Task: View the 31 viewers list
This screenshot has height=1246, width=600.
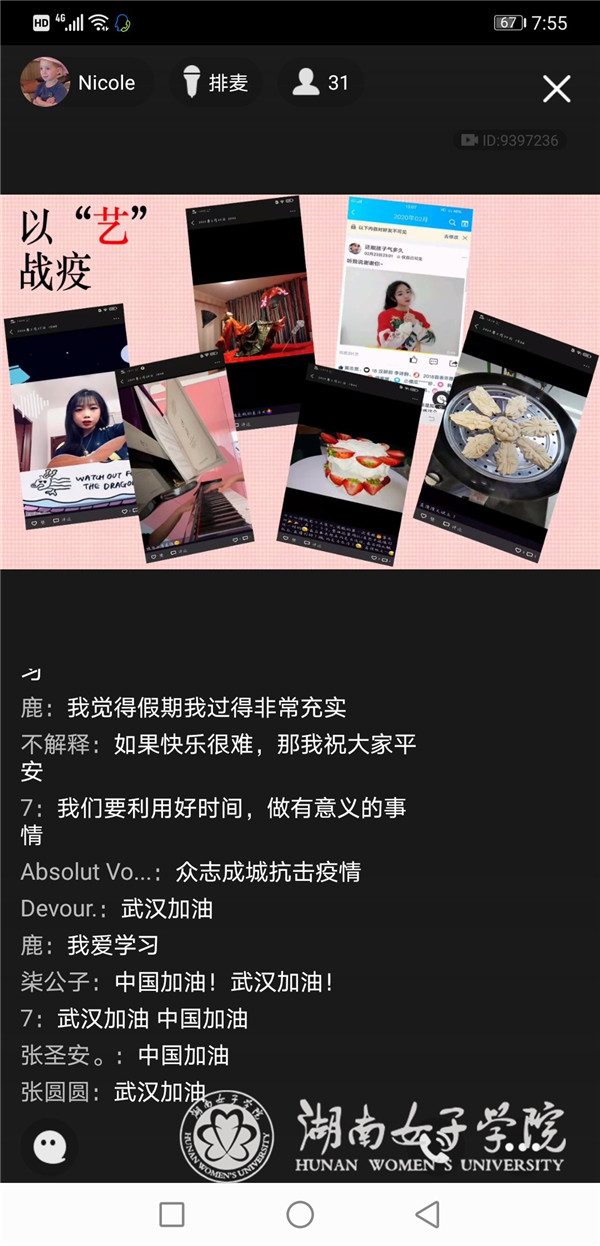Action: tap(320, 83)
